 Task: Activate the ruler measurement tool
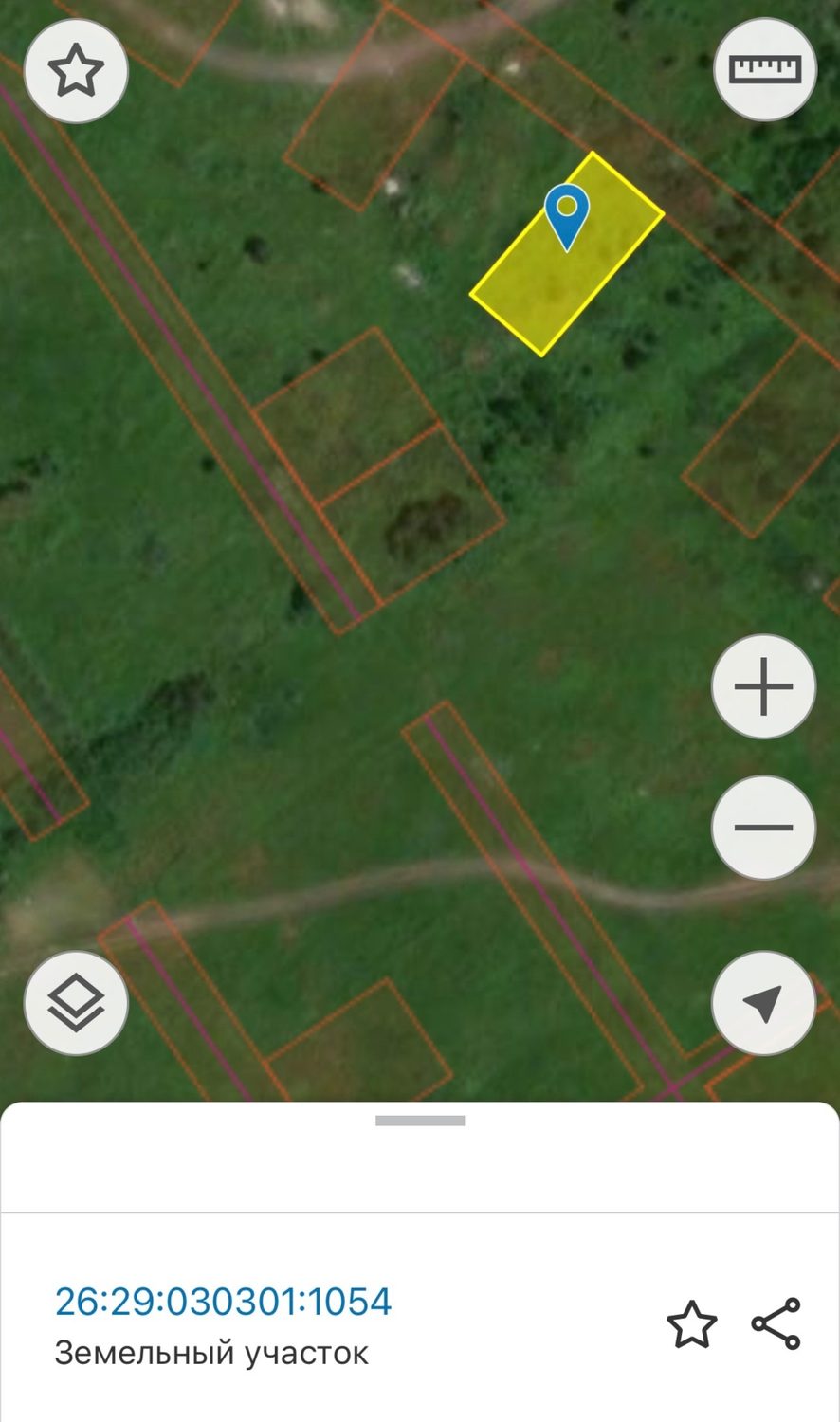tap(764, 70)
